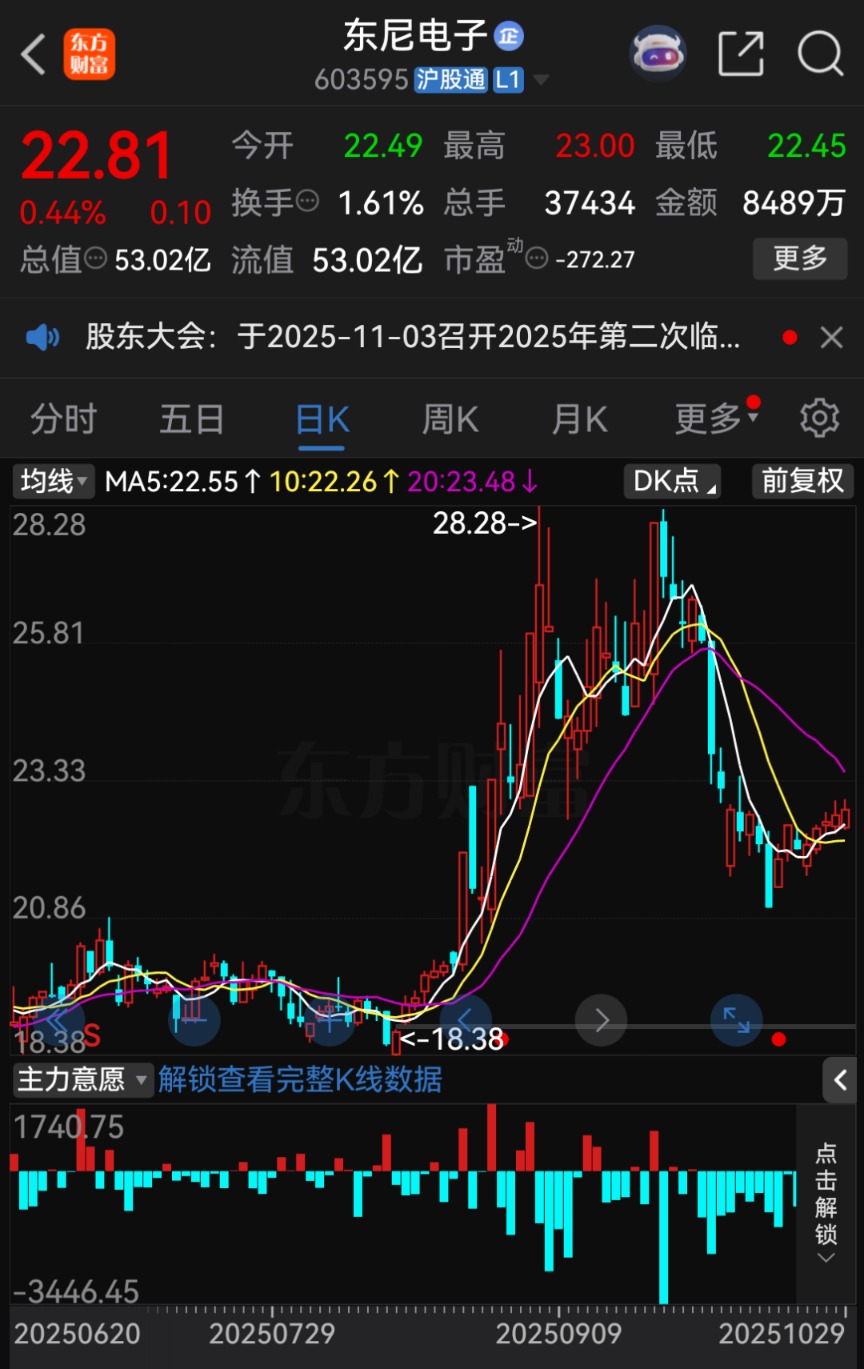
Task: Toggle the DK点 option
Action: (x=671, y=482)
